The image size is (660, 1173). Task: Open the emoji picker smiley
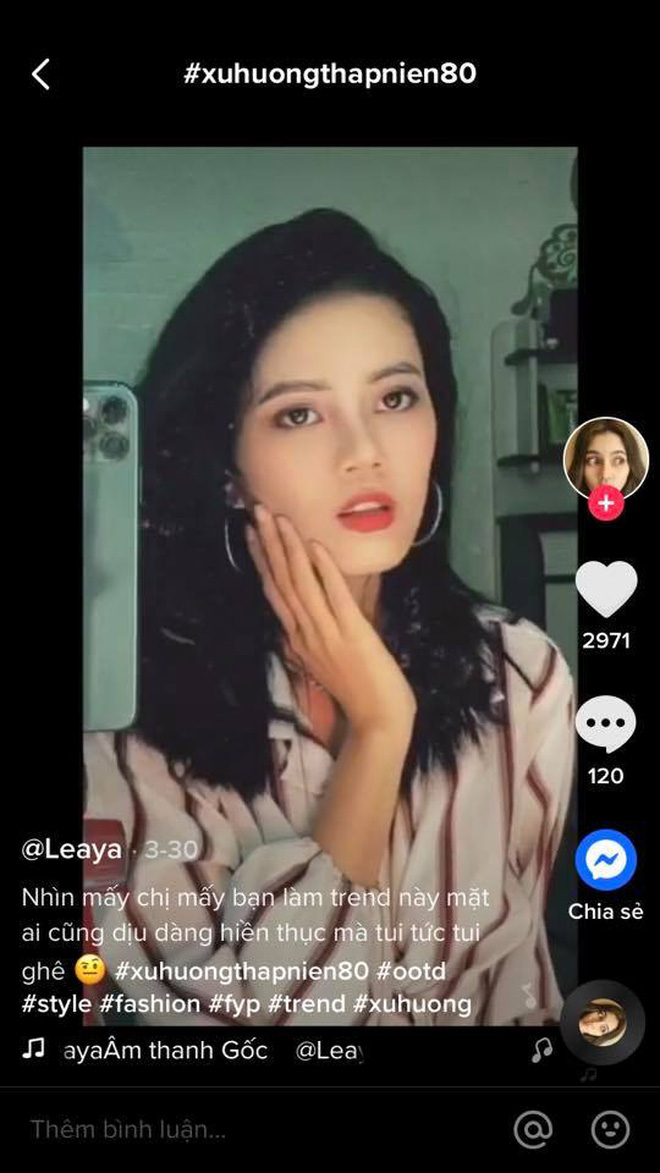click(611, 1129)
